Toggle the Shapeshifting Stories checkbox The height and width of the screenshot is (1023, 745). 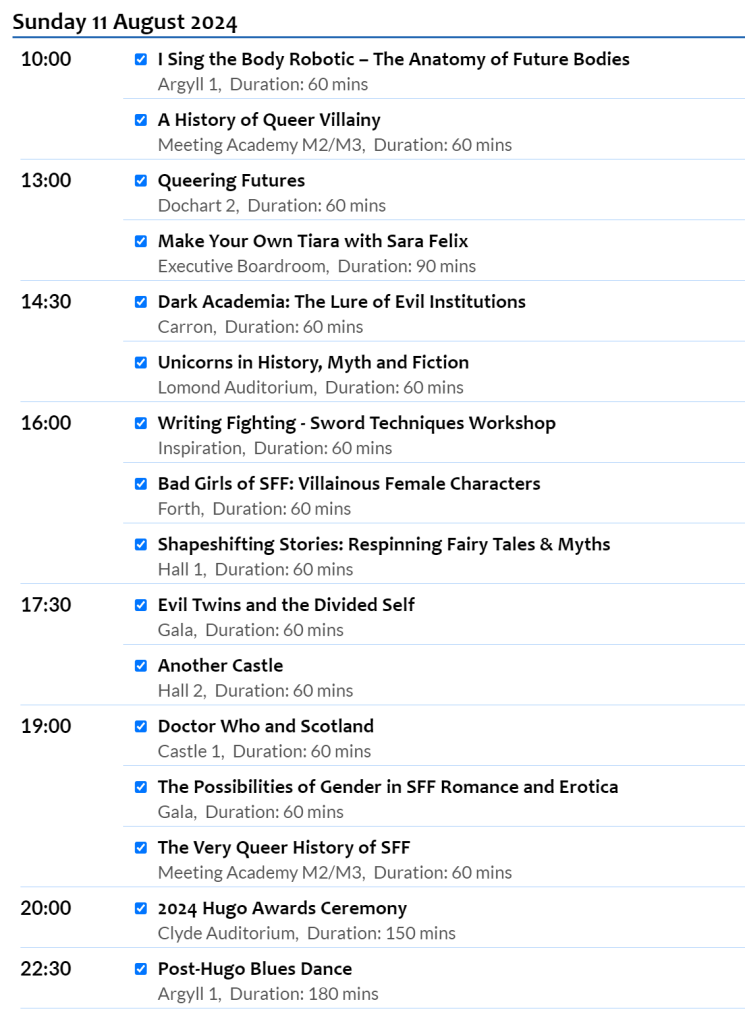click(141, 545)
